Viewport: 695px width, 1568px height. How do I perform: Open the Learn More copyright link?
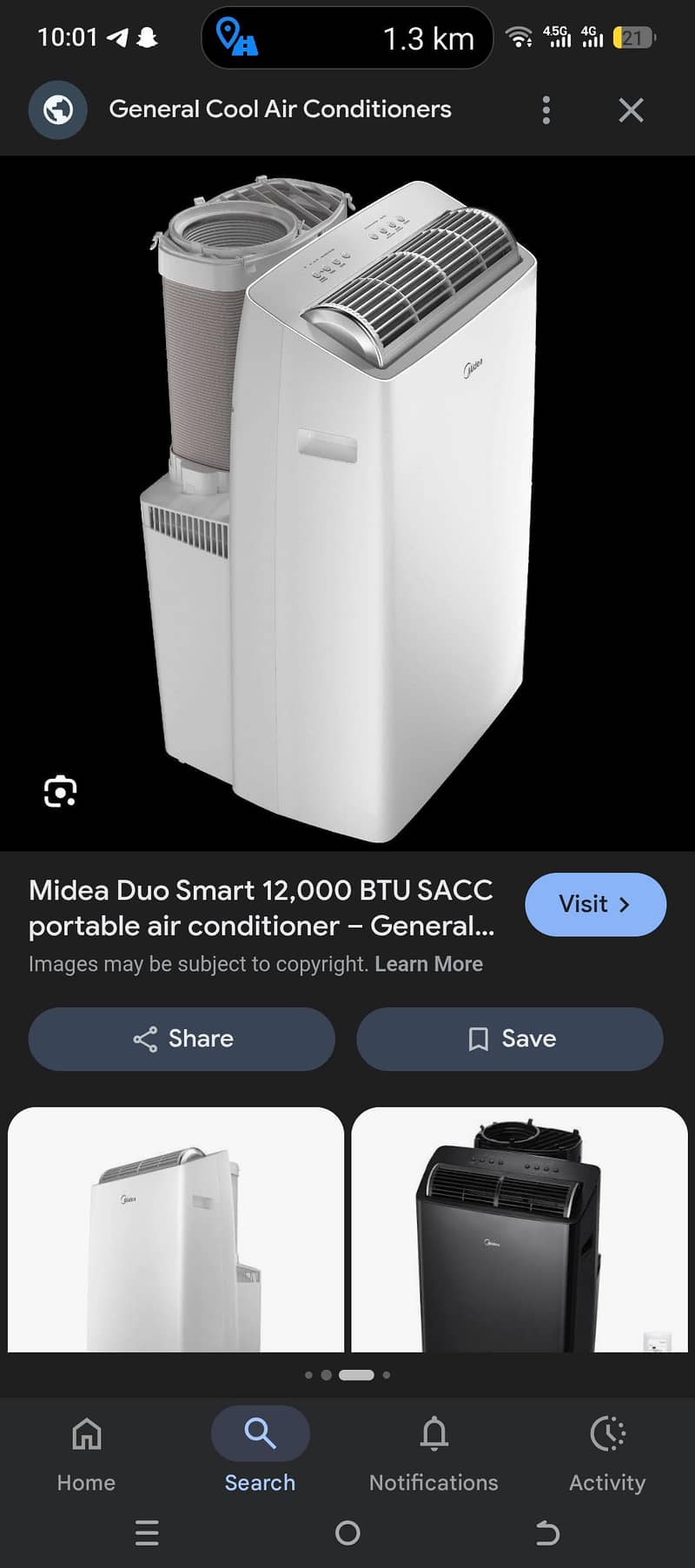(428, 964)
